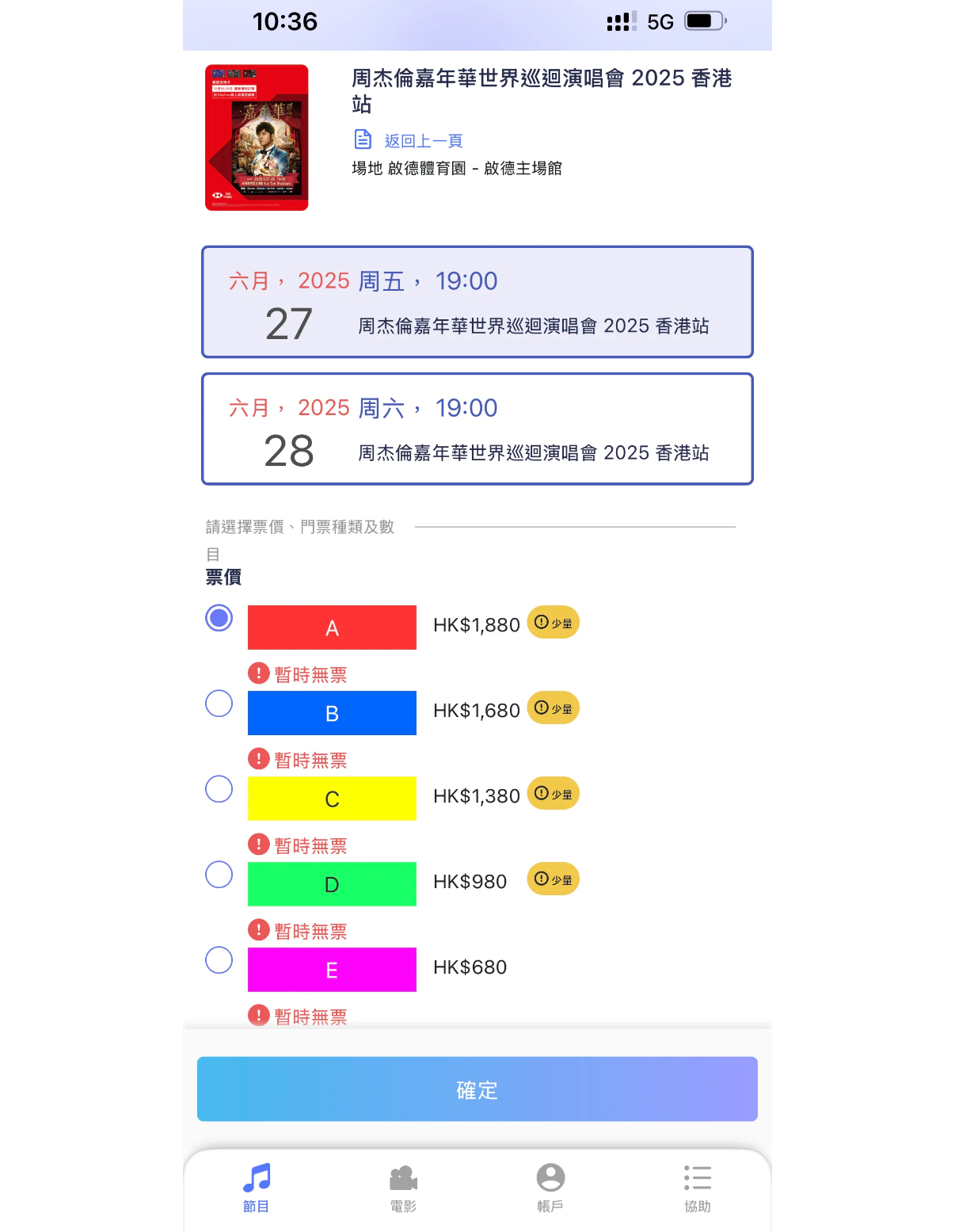Switch to the 節目 tab
955x1232 pixels.
[256, 1188]
